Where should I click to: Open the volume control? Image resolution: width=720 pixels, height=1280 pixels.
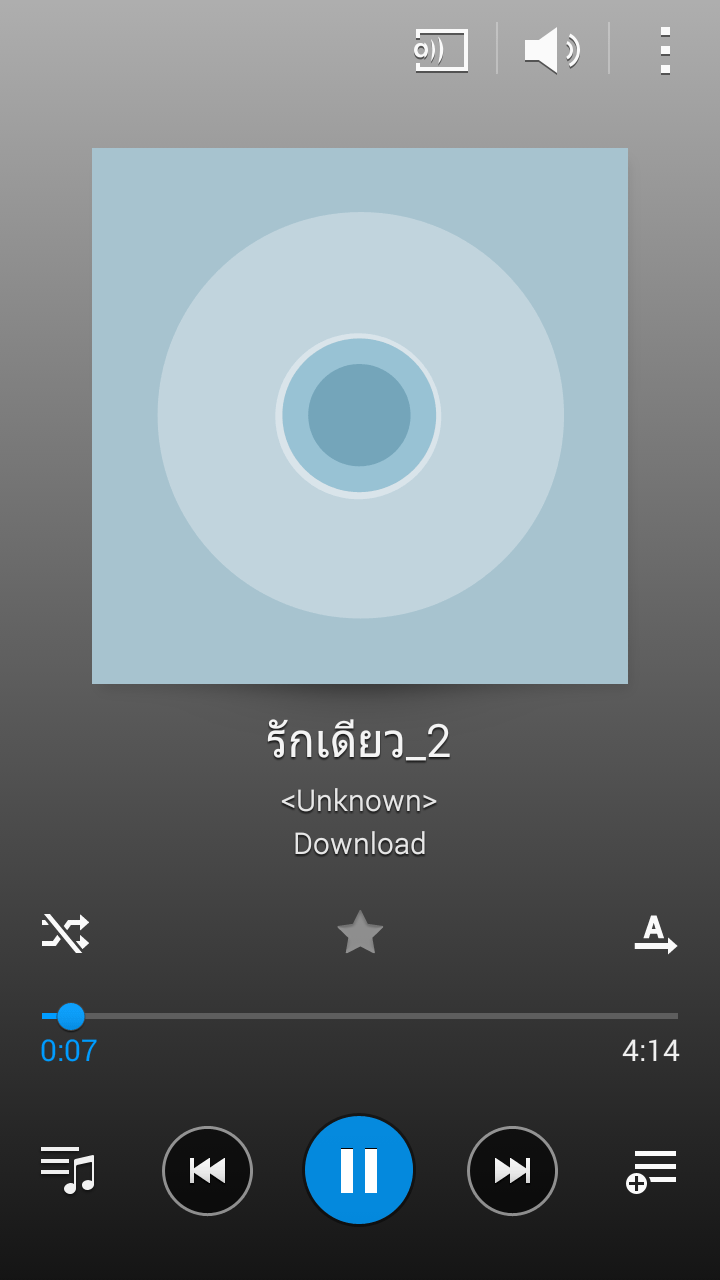click(x=552, y=50)
